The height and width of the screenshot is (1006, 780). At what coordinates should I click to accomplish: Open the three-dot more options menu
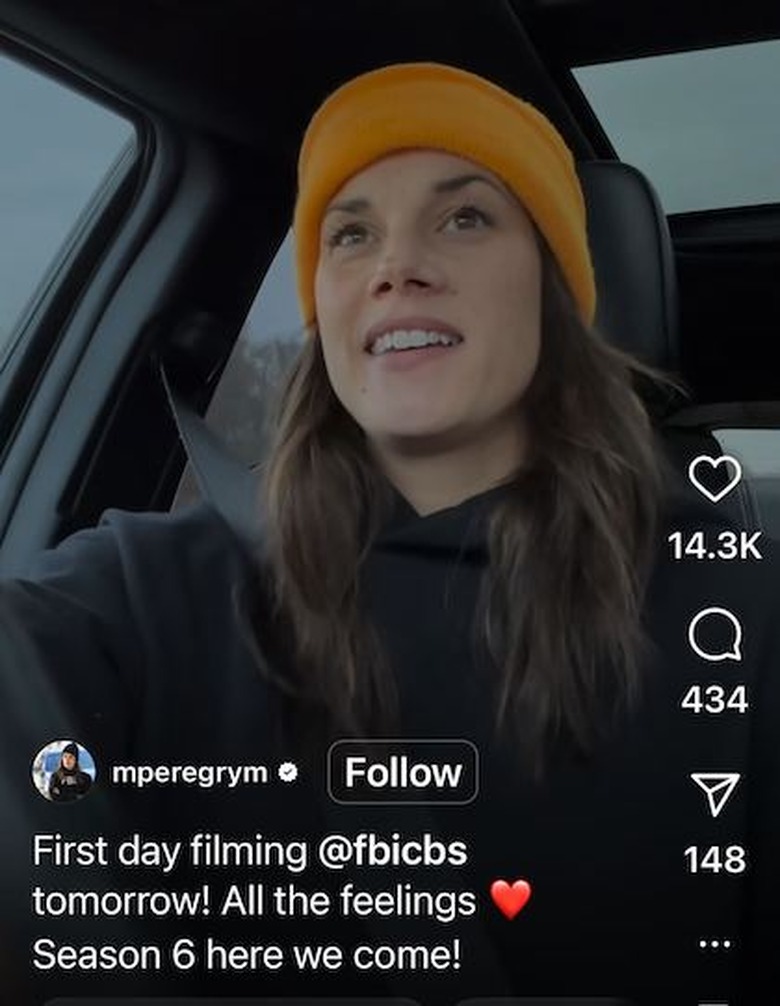click(715, 943)
